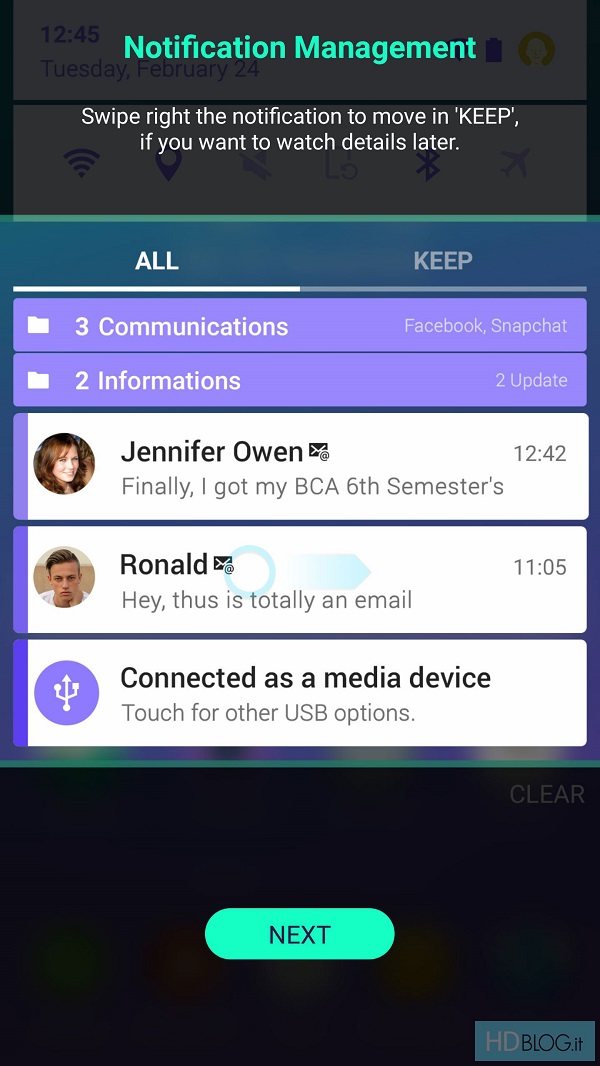
Task: Expand the 2 Informations folder
Action: pyautogui.click(x=300, y=380)
